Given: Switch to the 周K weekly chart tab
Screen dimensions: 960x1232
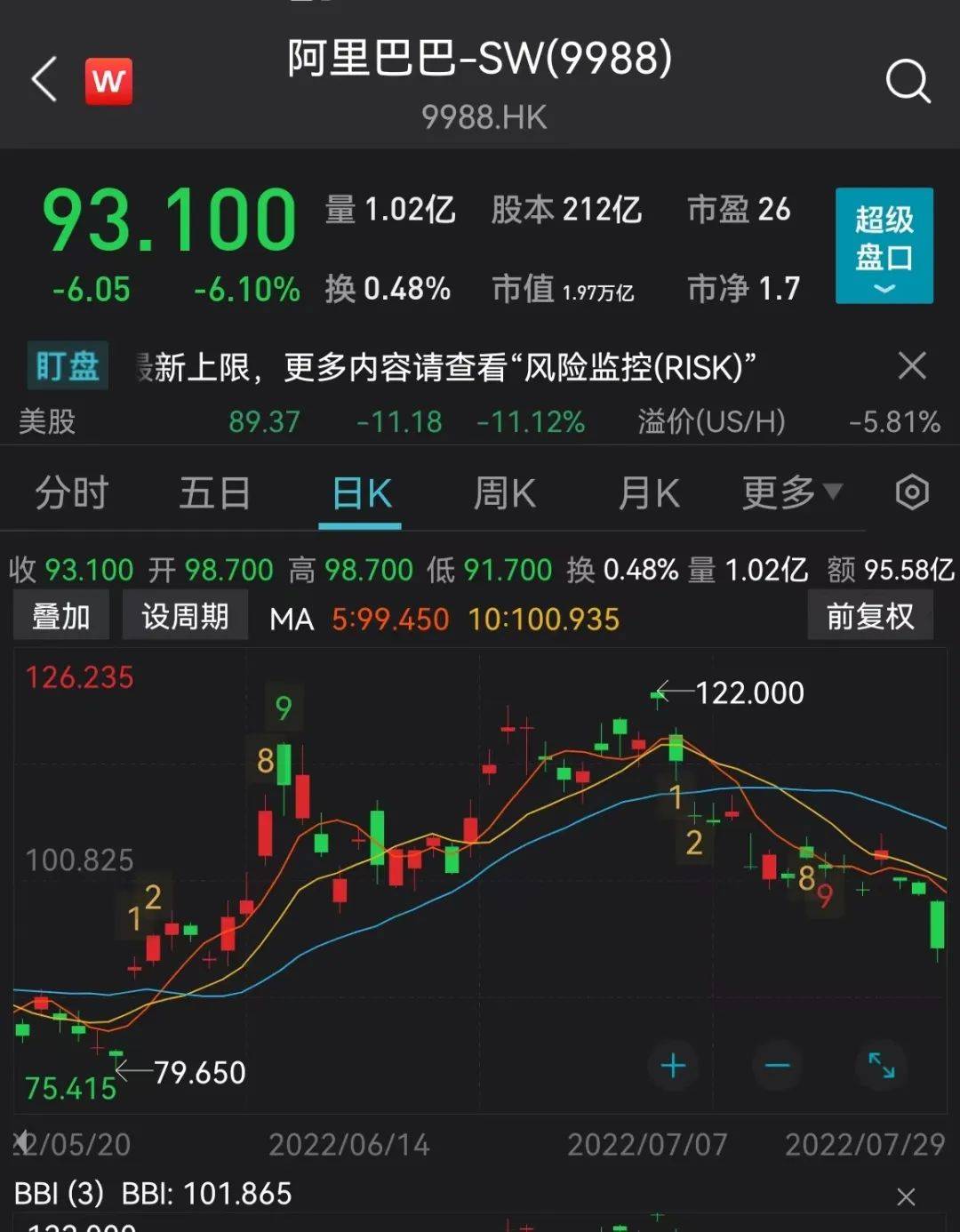Looking at the screenshot, I should tap(503, 492).
